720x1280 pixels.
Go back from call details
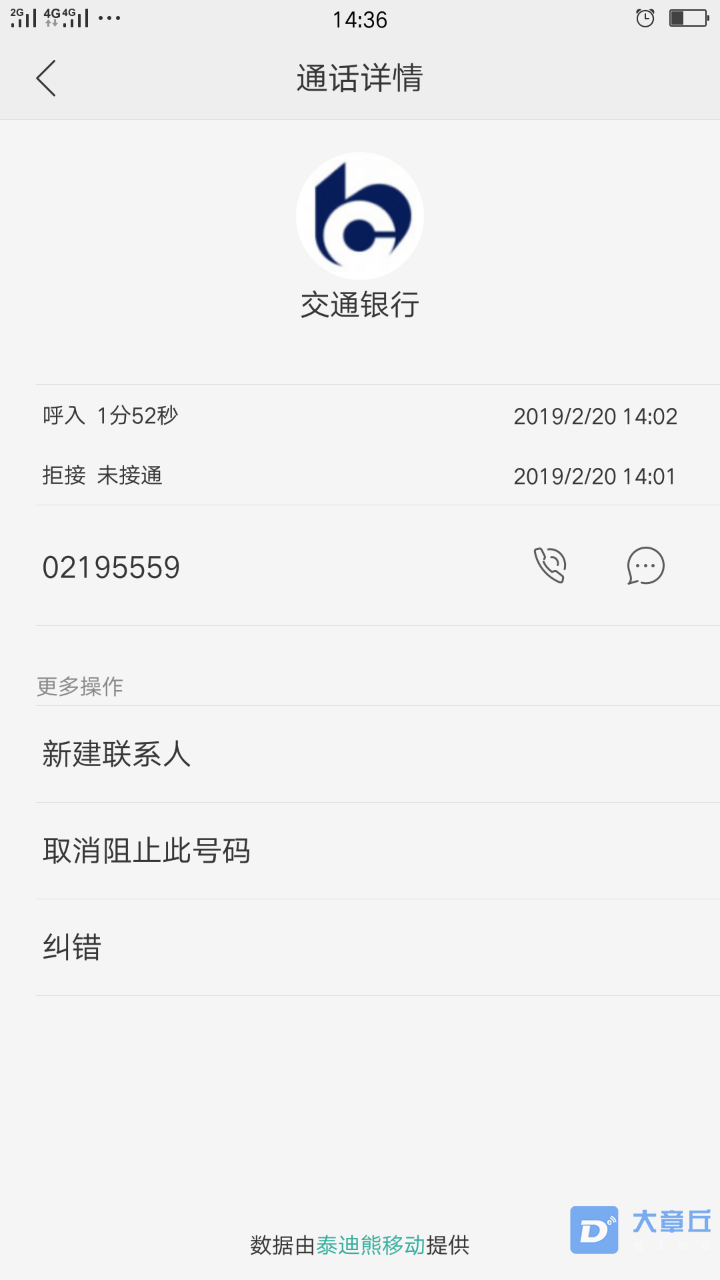tap(46, 78)
